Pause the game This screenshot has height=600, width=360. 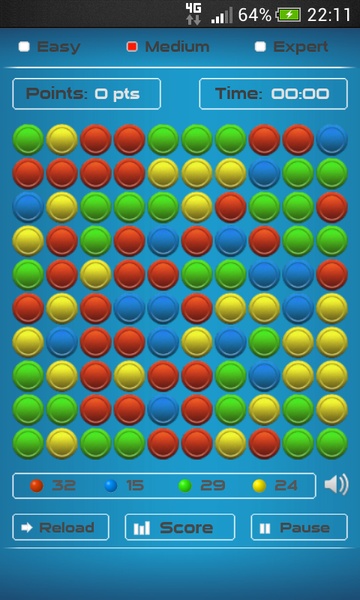(x=299, y=527)
